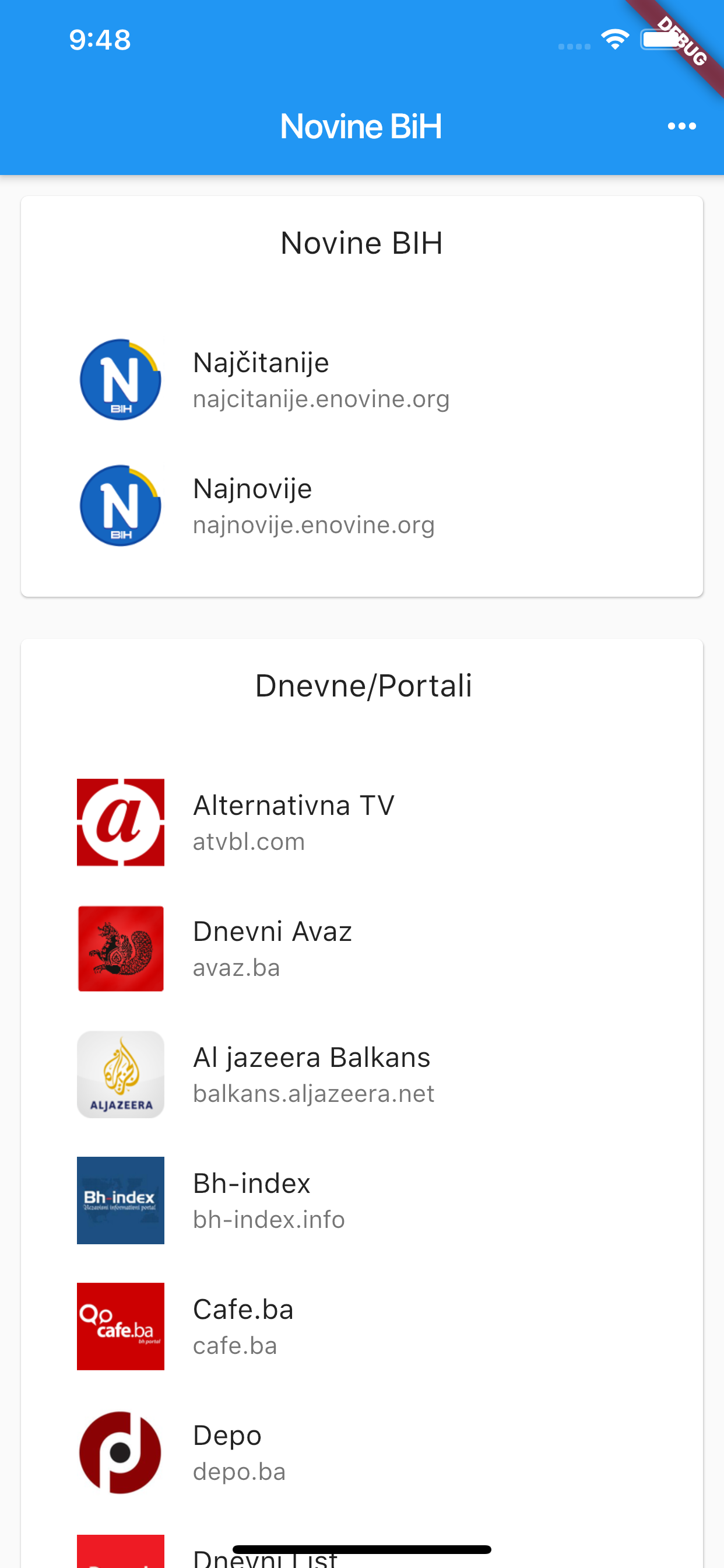This screenshot has height=1568, width=724.
Task: Tap the Depo circular logo
Action: pos(120,1452)
